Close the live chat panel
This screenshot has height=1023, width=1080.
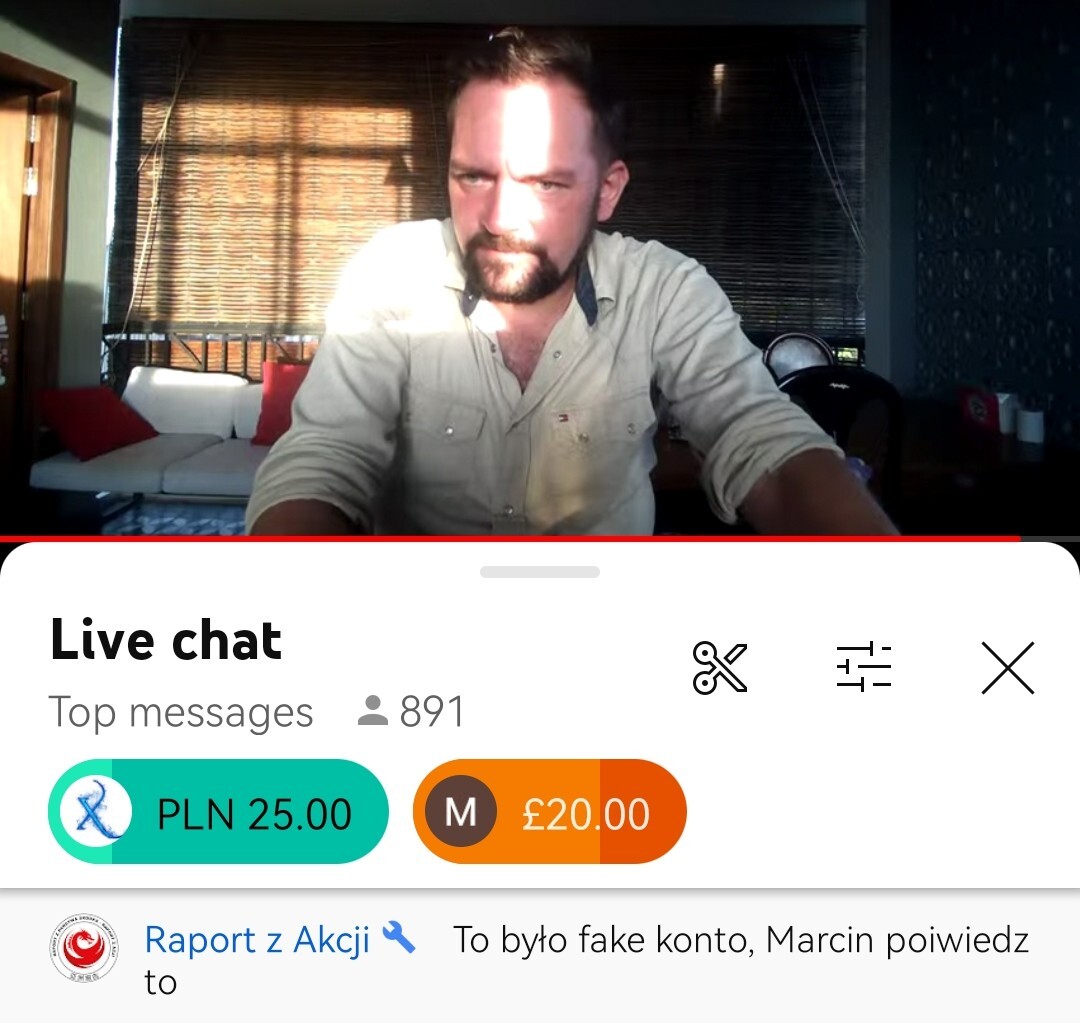pyautogui.click(x=1007, y=668)
